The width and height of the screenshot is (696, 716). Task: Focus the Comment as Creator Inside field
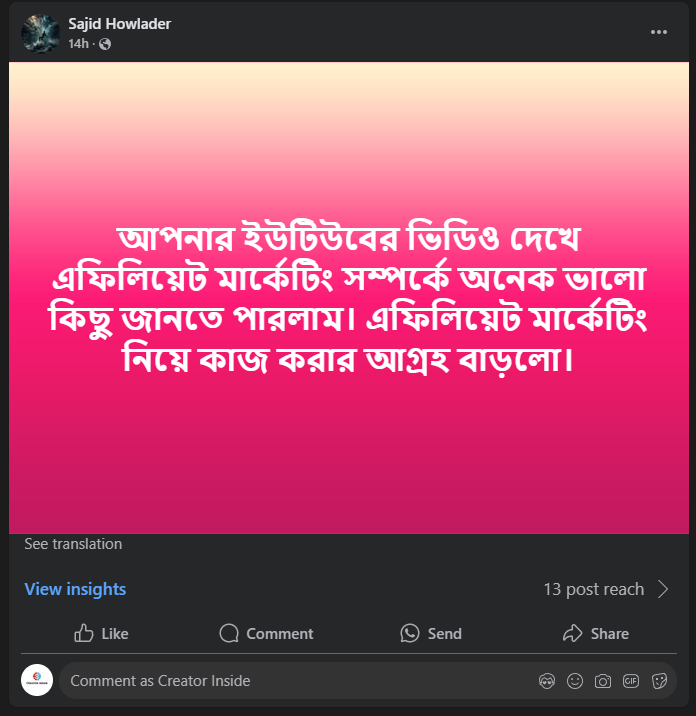point(290,681)
